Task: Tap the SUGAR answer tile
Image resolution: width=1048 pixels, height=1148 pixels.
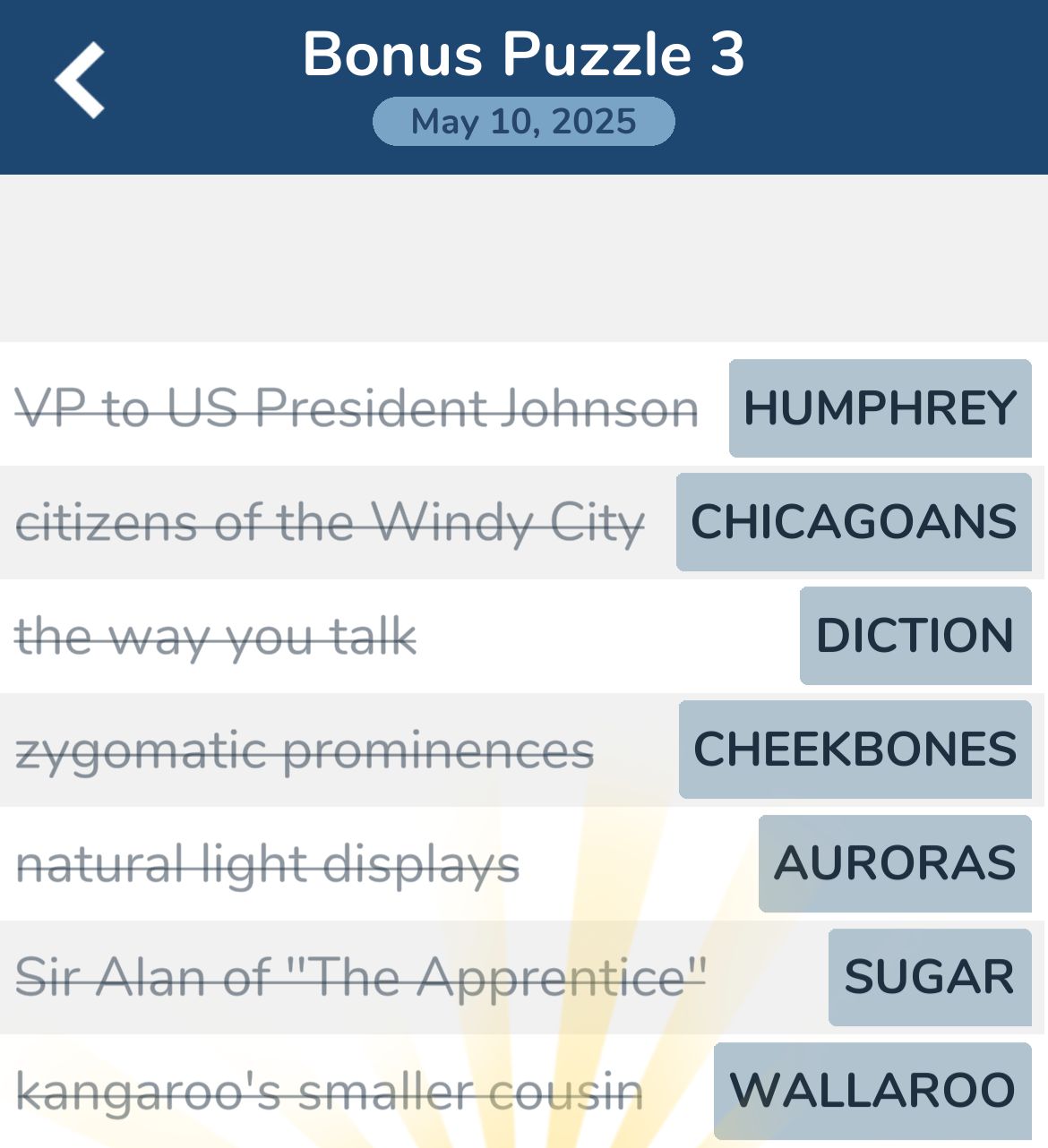Action: 929,977
